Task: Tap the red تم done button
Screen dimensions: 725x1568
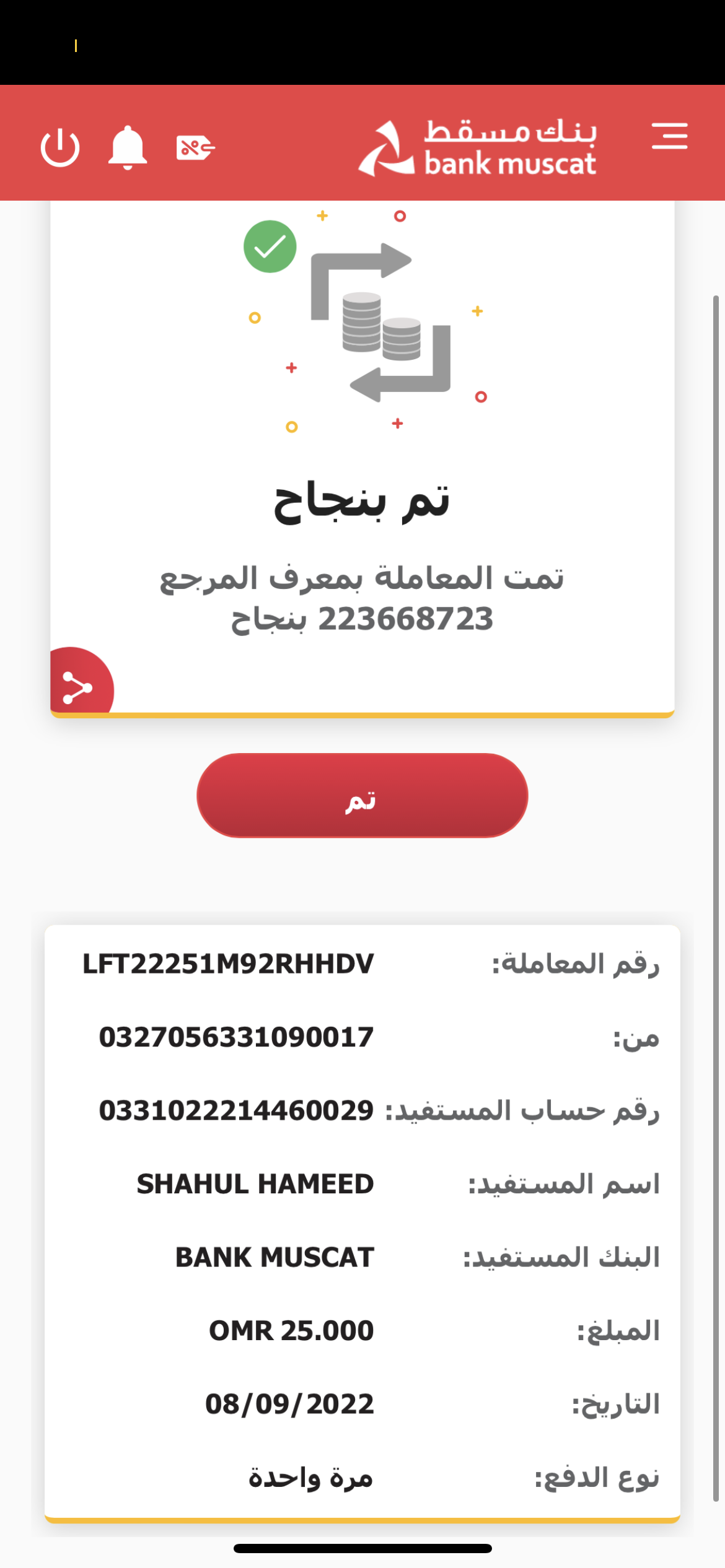Action: pyautogui.click(x=362, y=795)
